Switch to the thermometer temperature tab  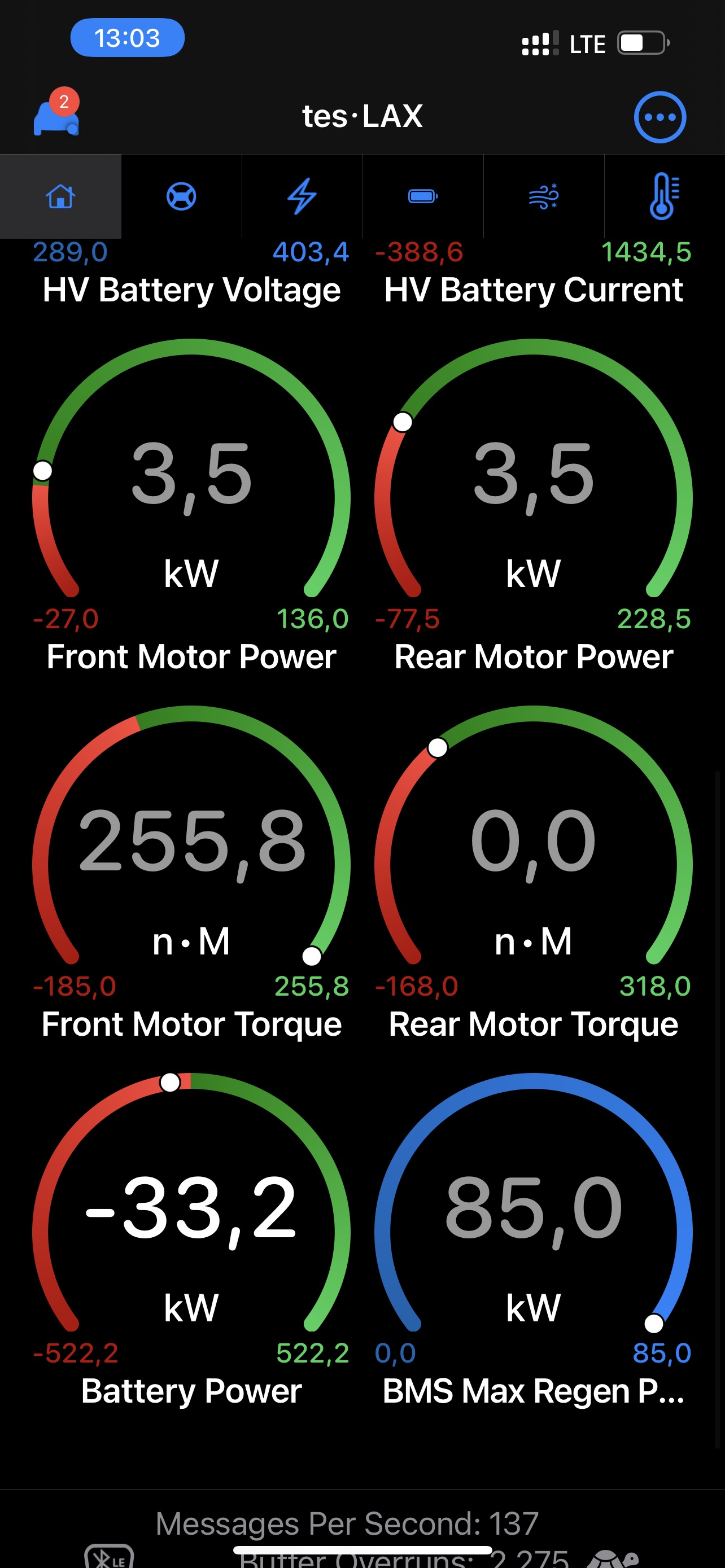pos(664,196)
